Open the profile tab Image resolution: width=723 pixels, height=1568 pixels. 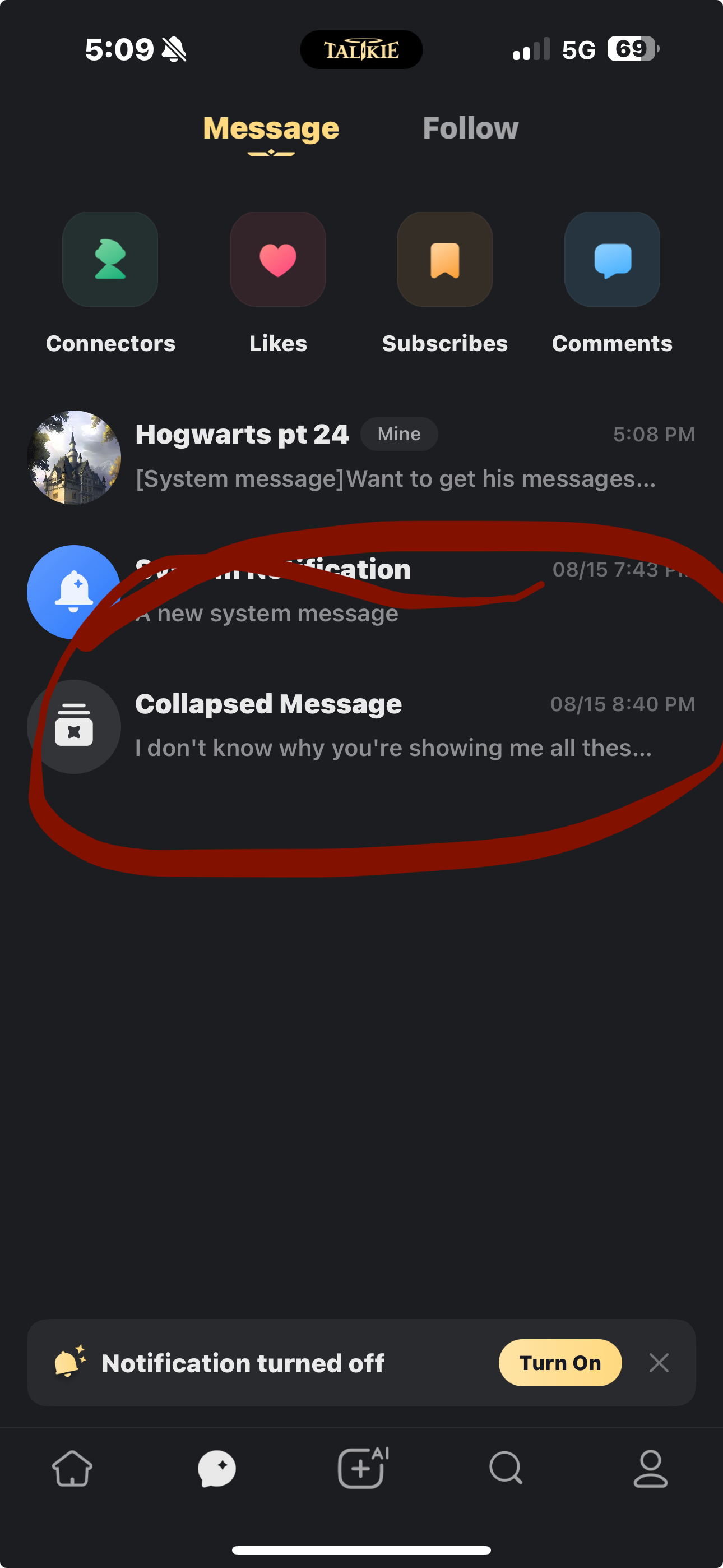pos(651,1468)
